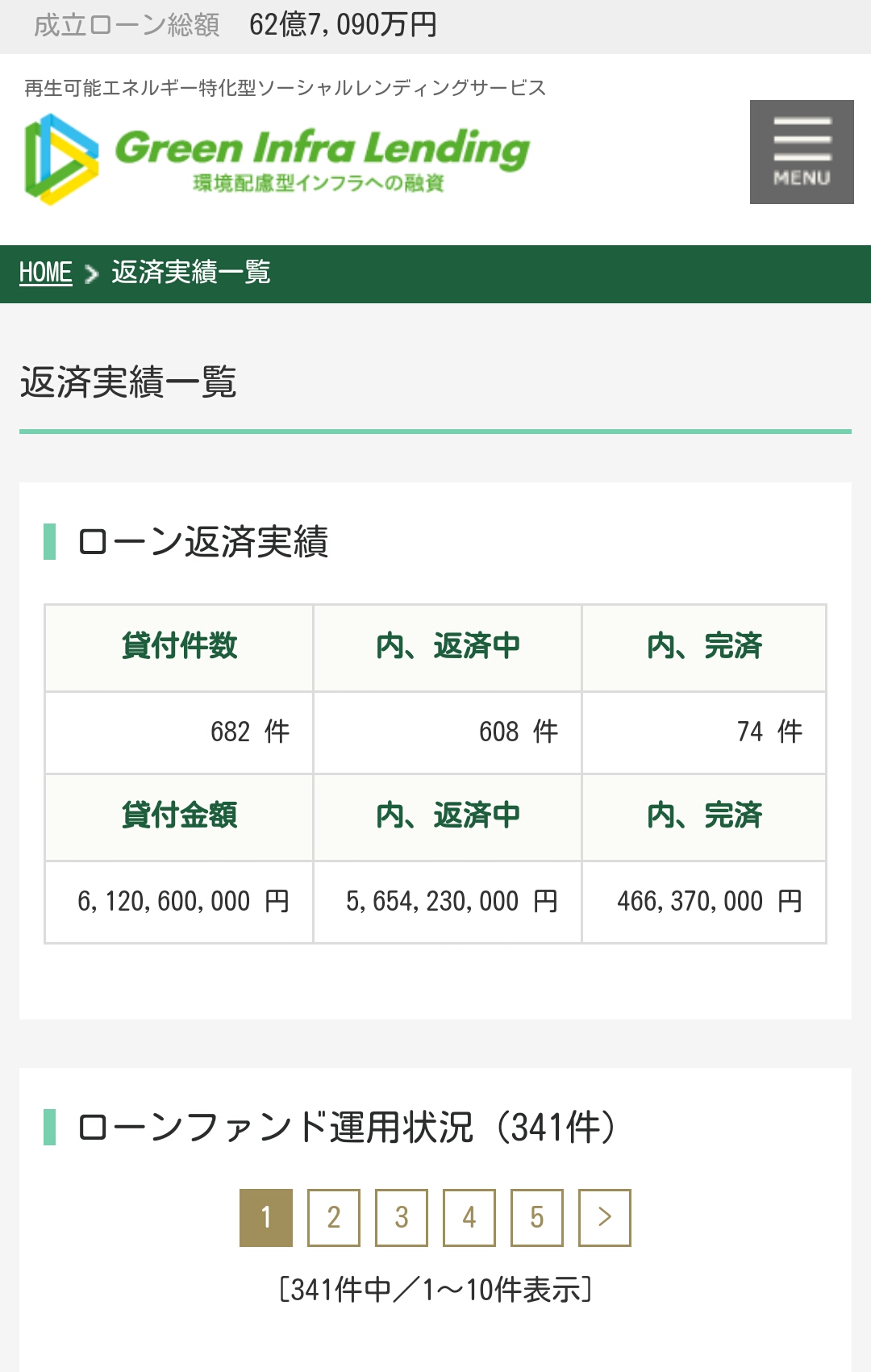
Task: Open the MENU hamburger button
Action: [801, 152]
